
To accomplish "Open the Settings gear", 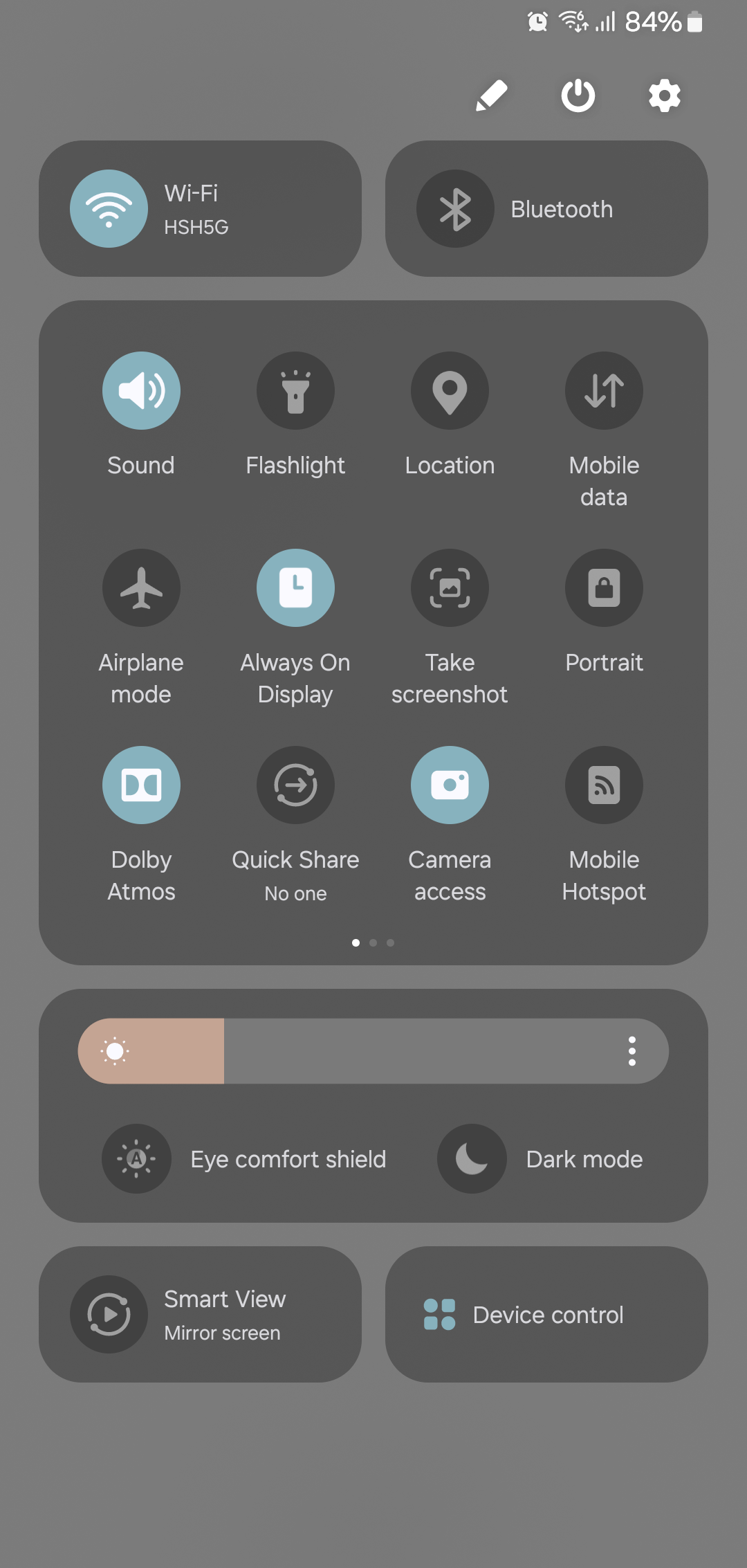I will point(663,96).
